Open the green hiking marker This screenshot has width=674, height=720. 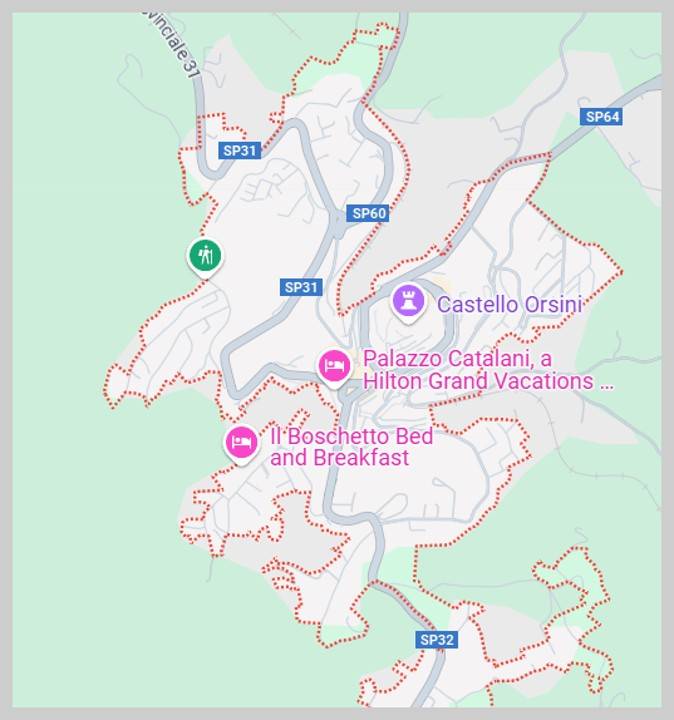205,254
